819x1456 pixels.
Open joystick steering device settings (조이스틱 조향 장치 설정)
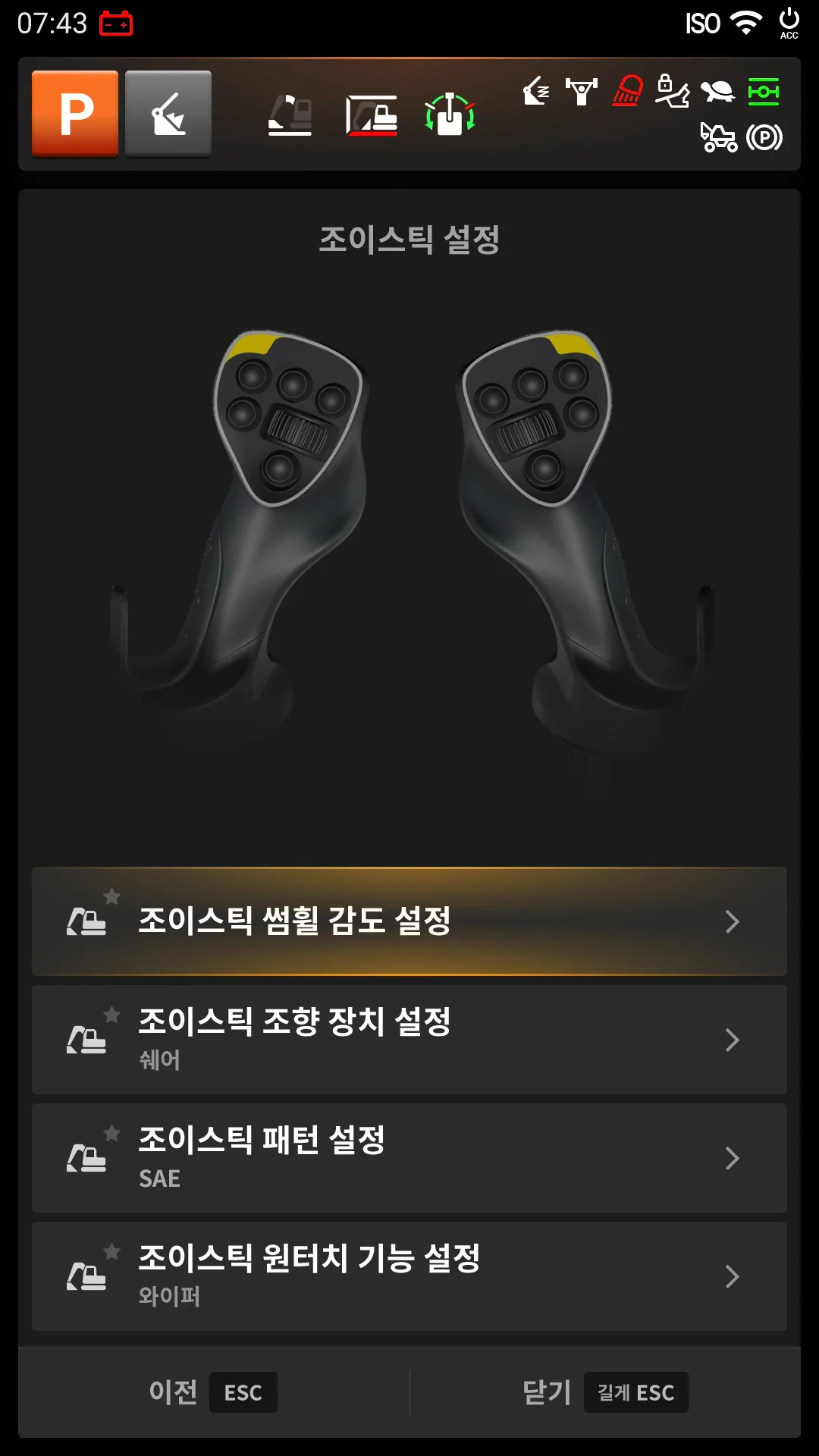pyautogui.click(x=409, y=1040)
